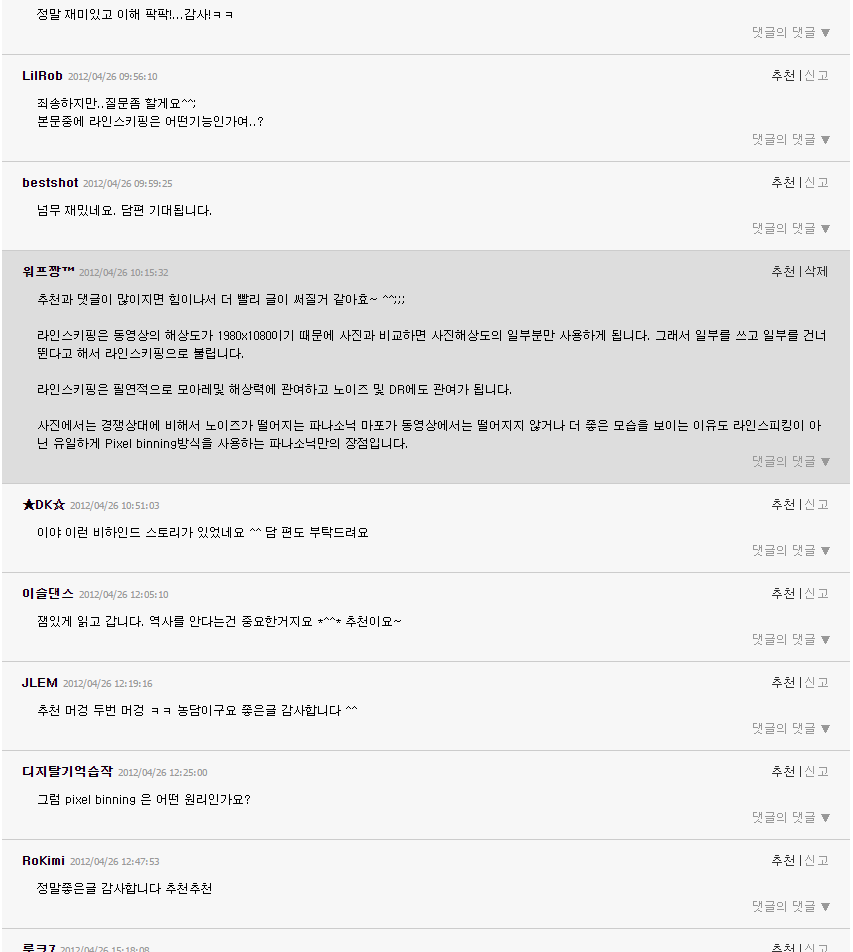Expand 댓글의 댓글 under ★DK☆'s comment
853x952 pixels.
(791, 551)
